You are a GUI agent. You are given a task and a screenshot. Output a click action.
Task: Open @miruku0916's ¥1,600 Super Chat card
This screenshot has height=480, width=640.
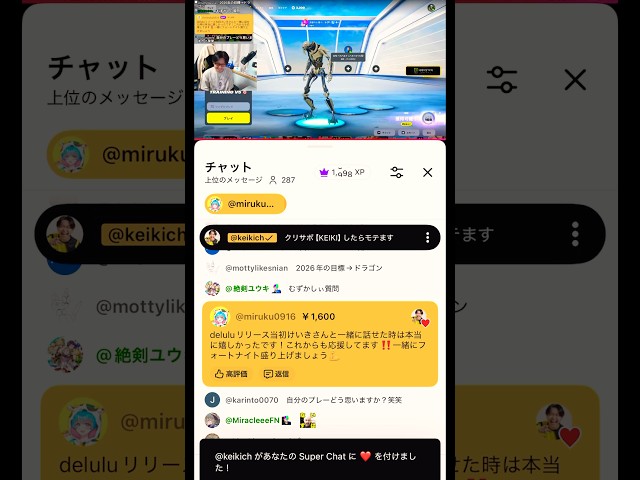tap(320, 344)
